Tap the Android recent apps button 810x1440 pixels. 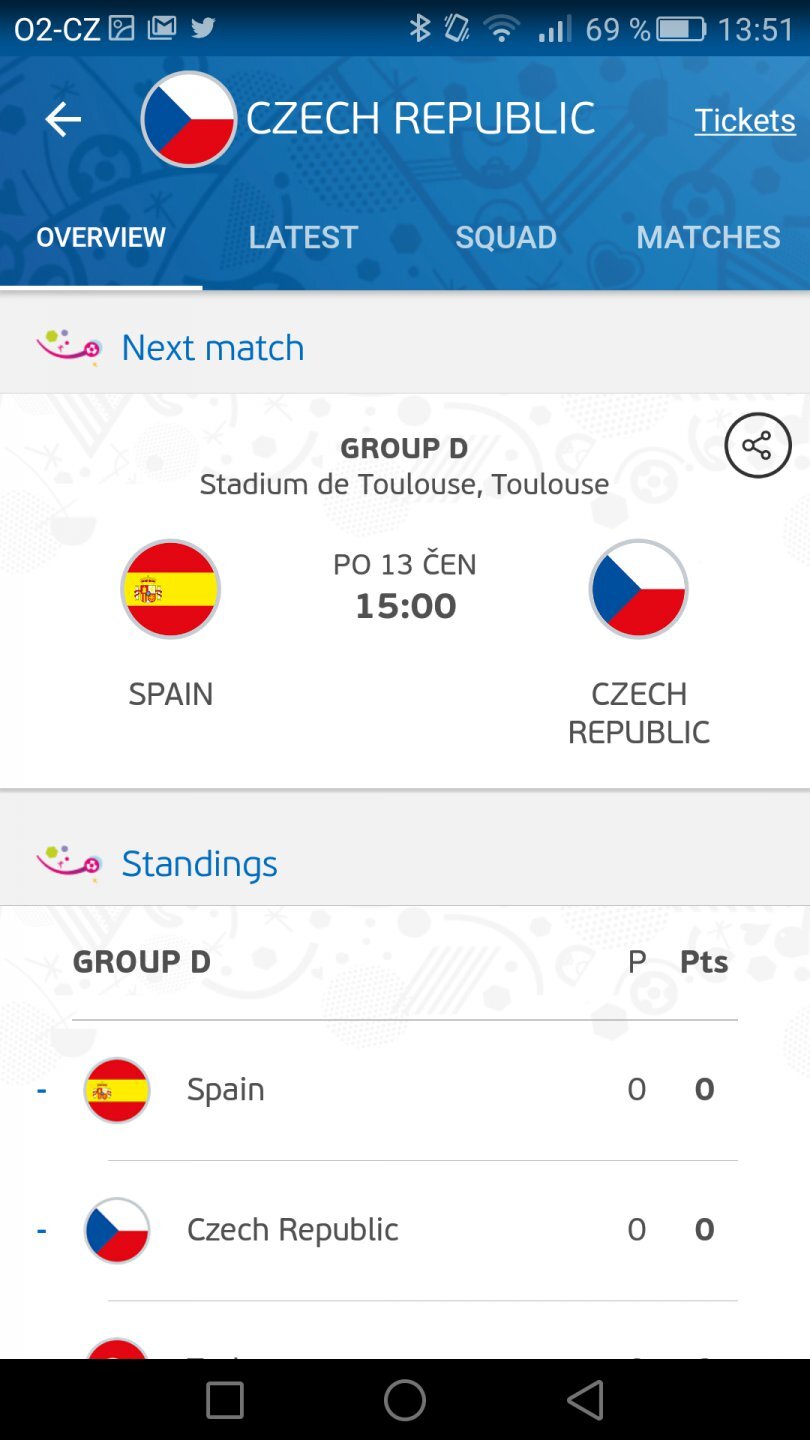click(x=224, y=1400)
